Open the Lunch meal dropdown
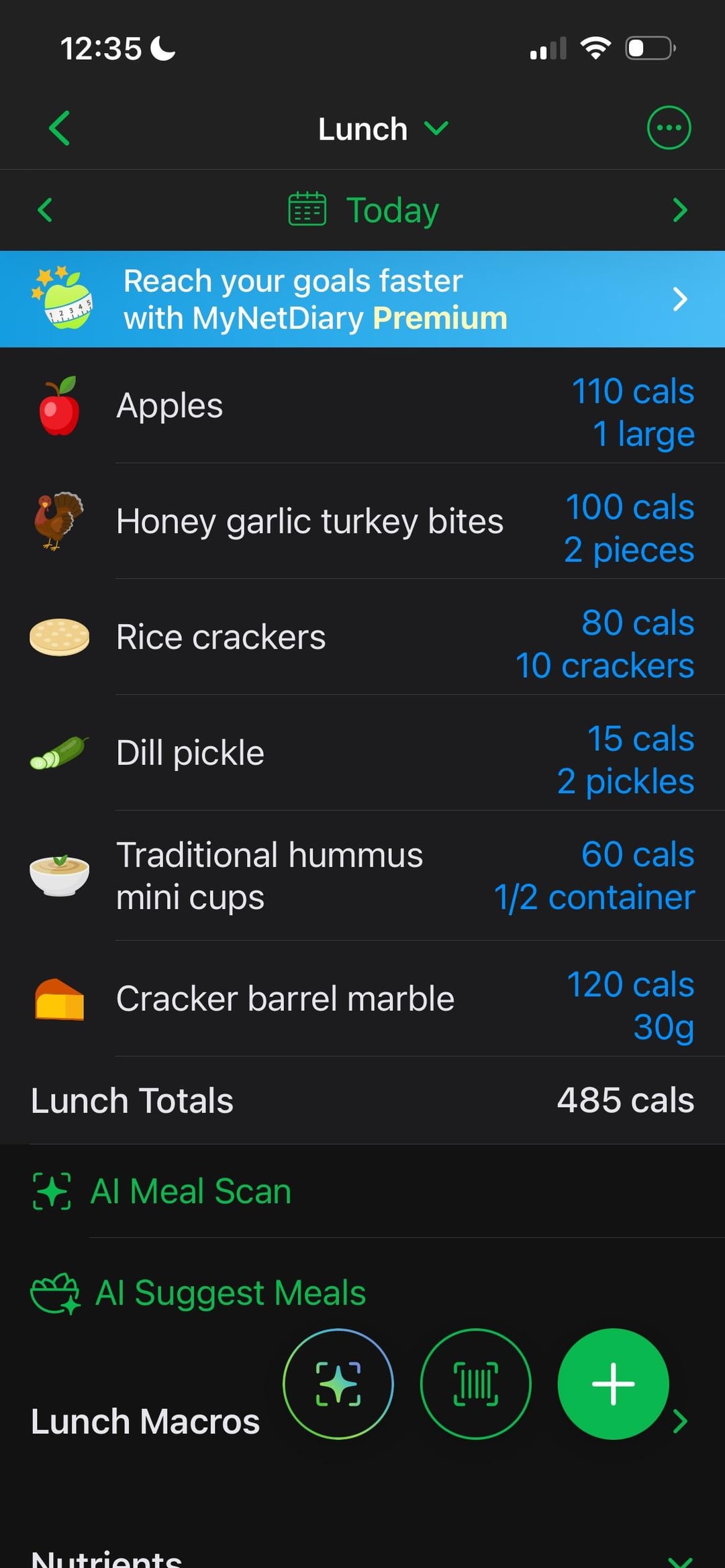Image resolution: width=725 pixels, height=1568 pixels. (x=383, y=129)
